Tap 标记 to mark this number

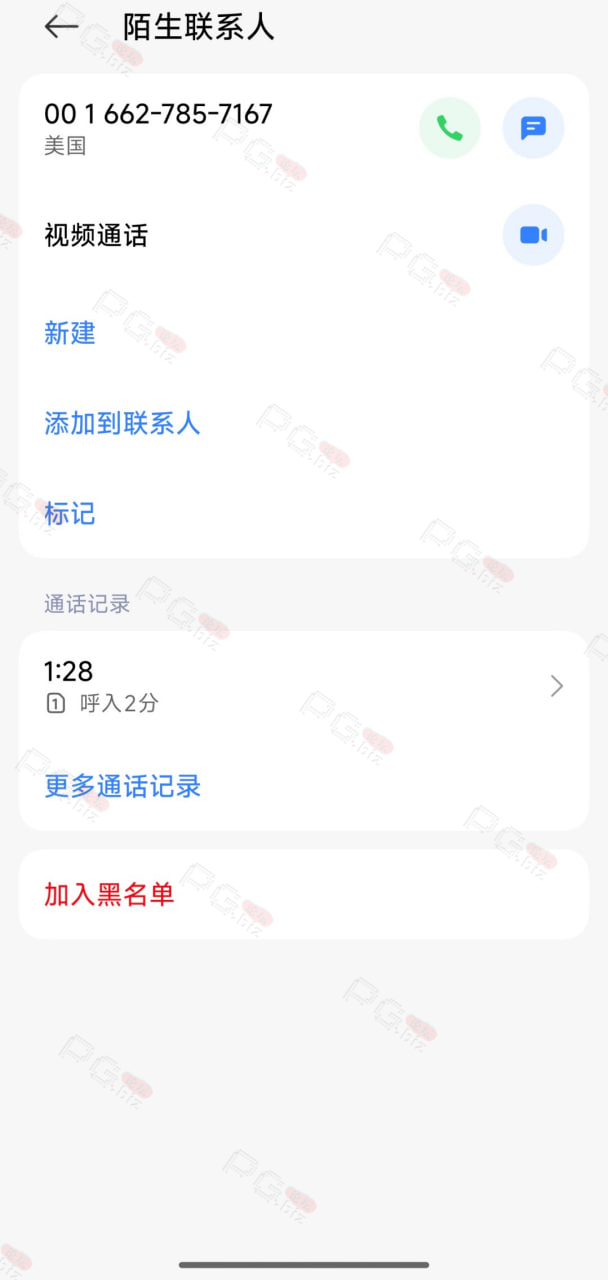pos(70,513)
